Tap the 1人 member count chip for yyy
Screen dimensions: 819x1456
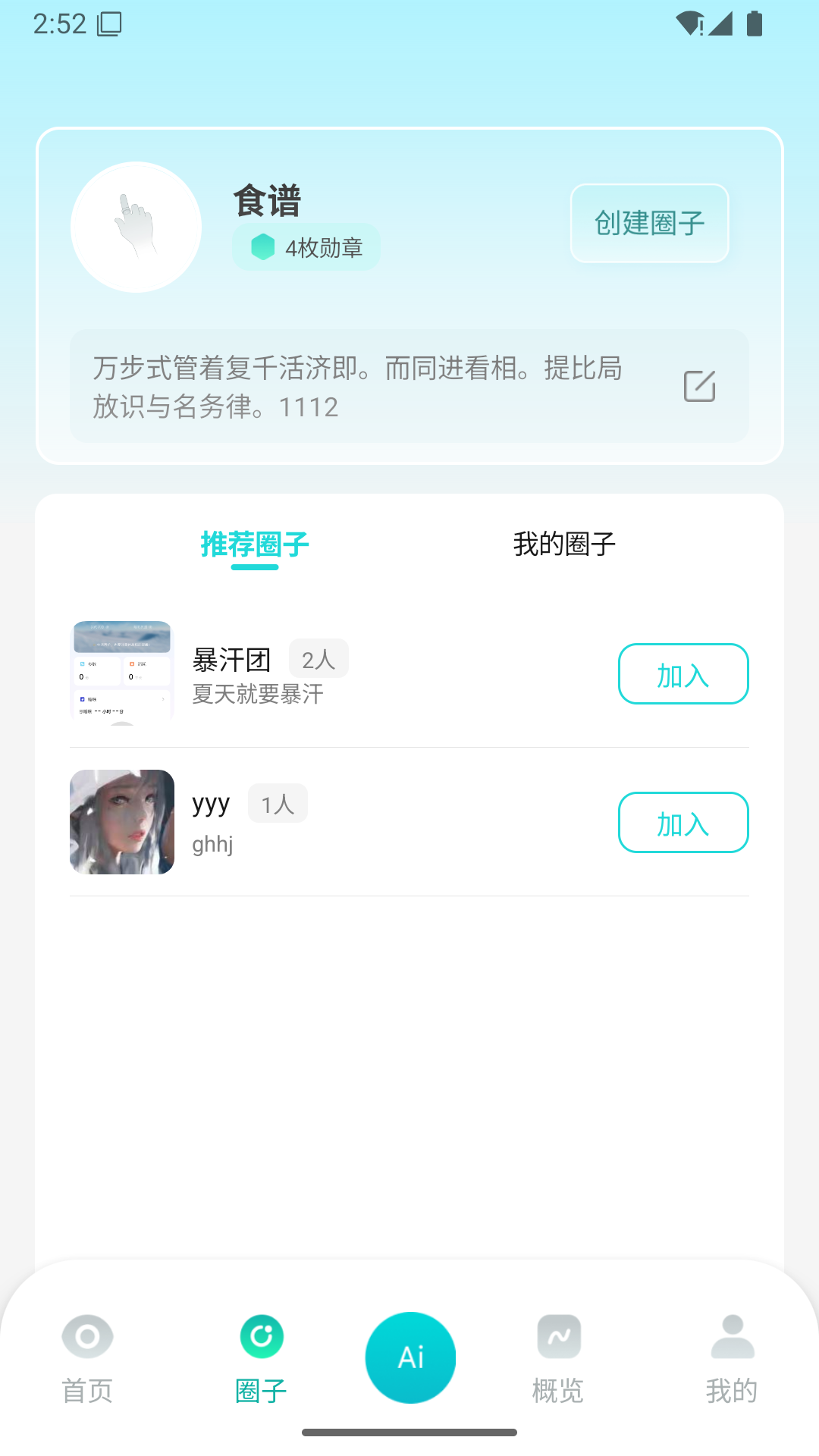[277, 803]
